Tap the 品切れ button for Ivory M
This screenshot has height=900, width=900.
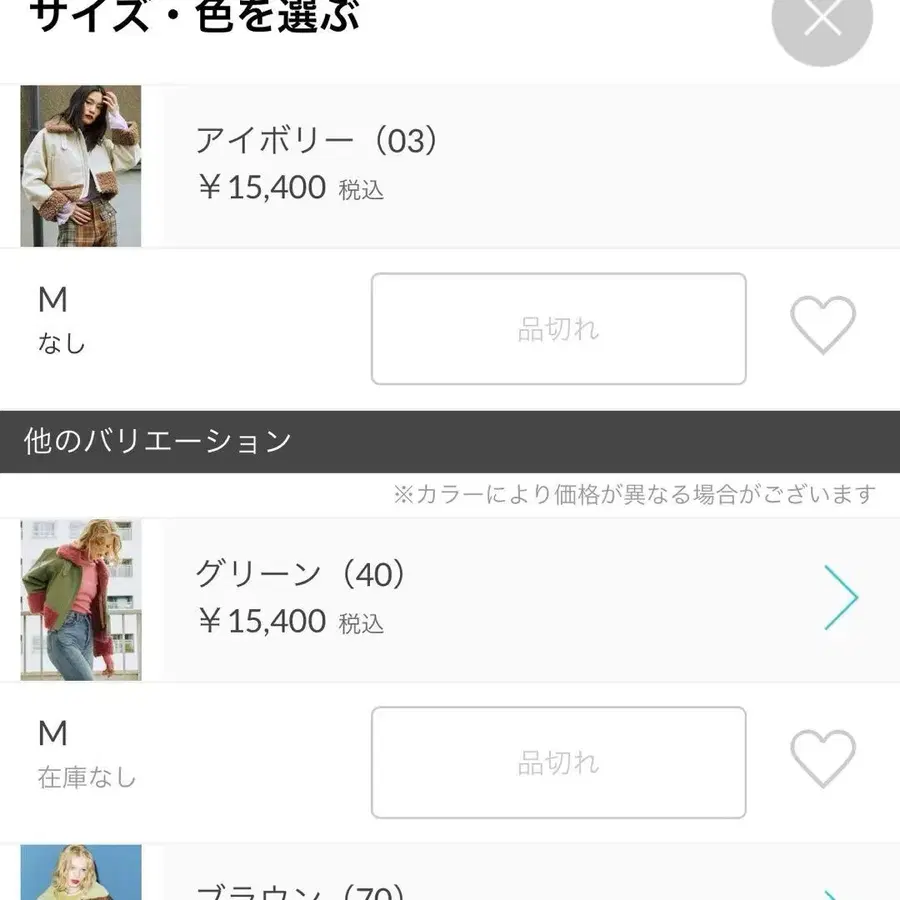pyautogui.click(x=558, y=329)
